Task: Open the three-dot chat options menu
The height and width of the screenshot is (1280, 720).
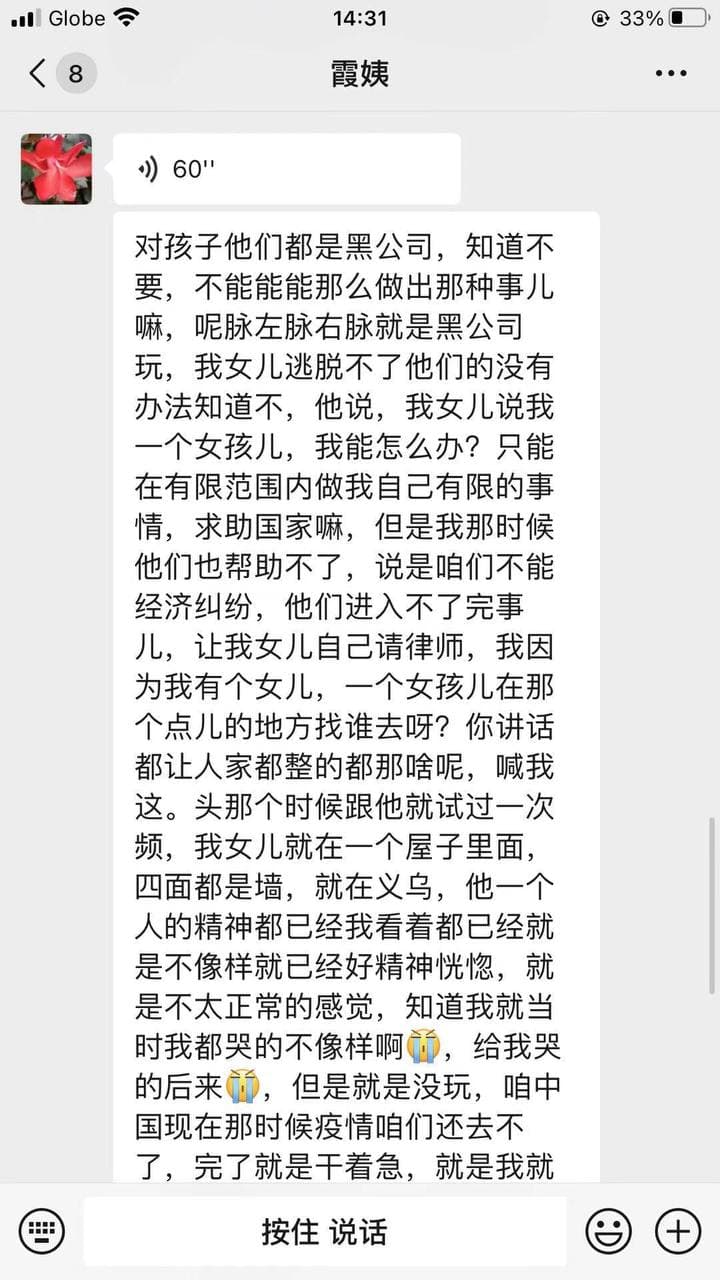Action: coord(670,73)
